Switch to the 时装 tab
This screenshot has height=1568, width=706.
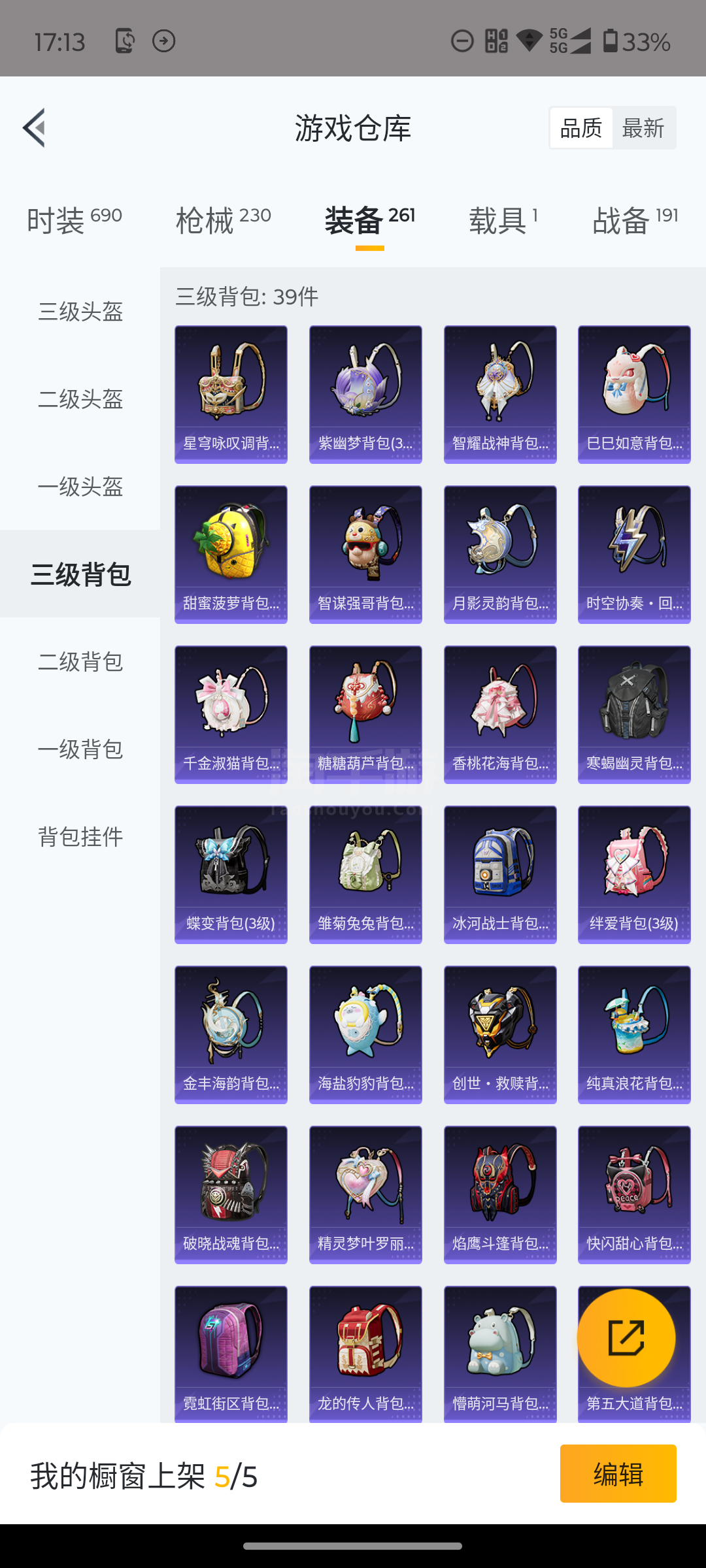coord(75,220)
